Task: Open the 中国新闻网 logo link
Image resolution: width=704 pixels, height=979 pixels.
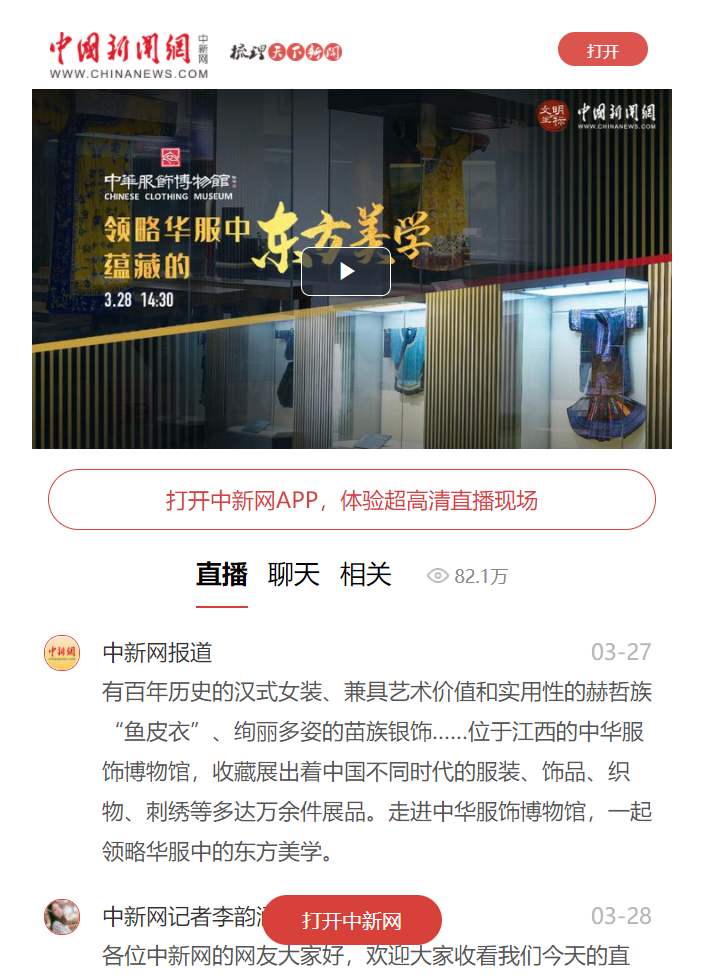Action: 128,54
